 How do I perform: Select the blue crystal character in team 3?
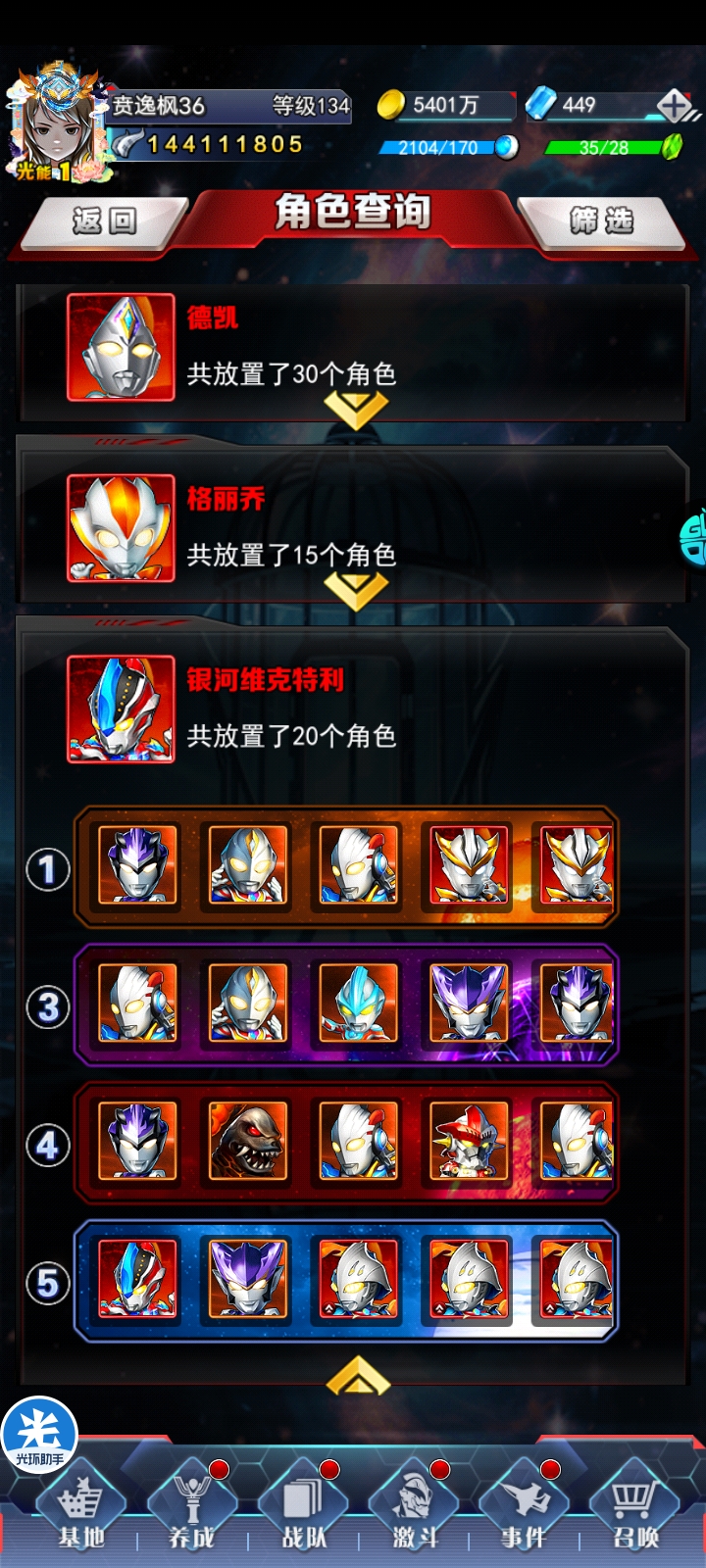(358, 1003)
